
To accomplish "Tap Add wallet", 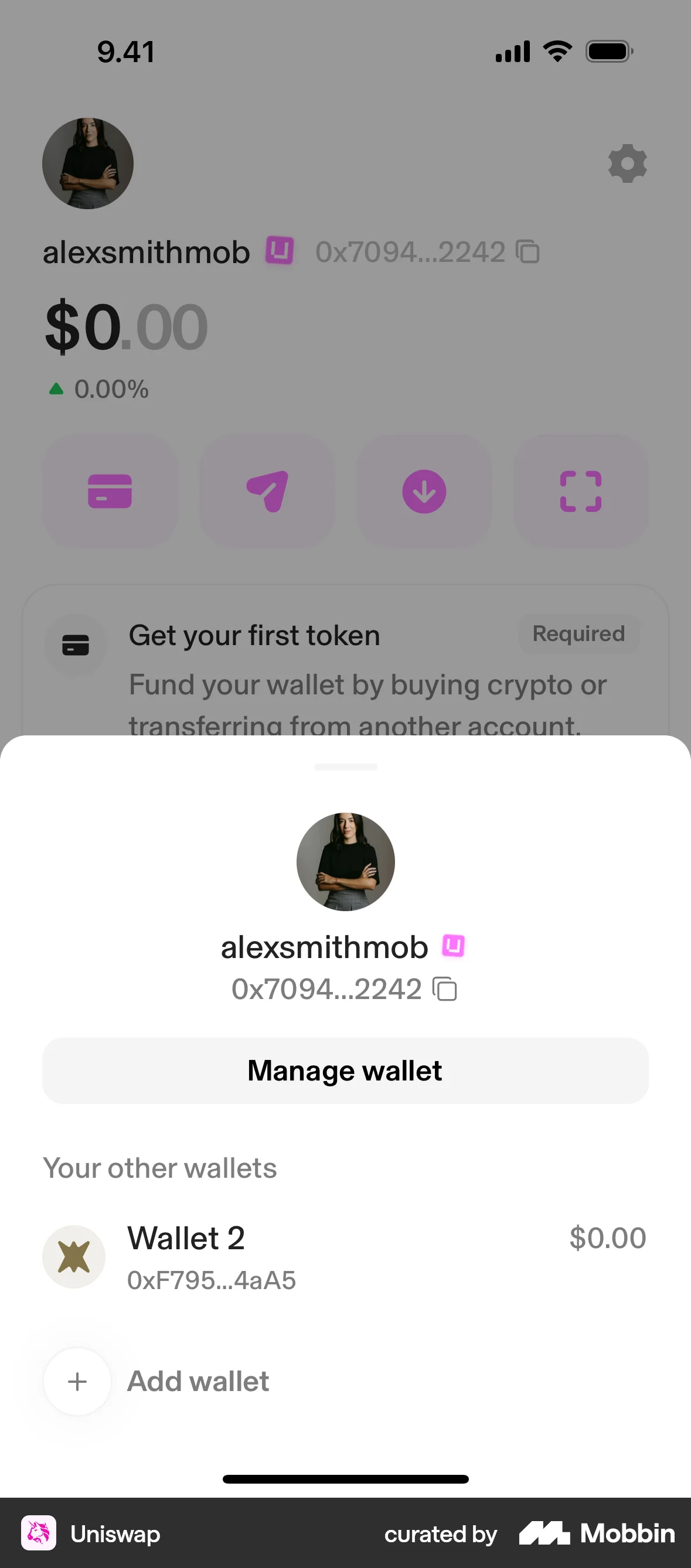I will 197,1380.
